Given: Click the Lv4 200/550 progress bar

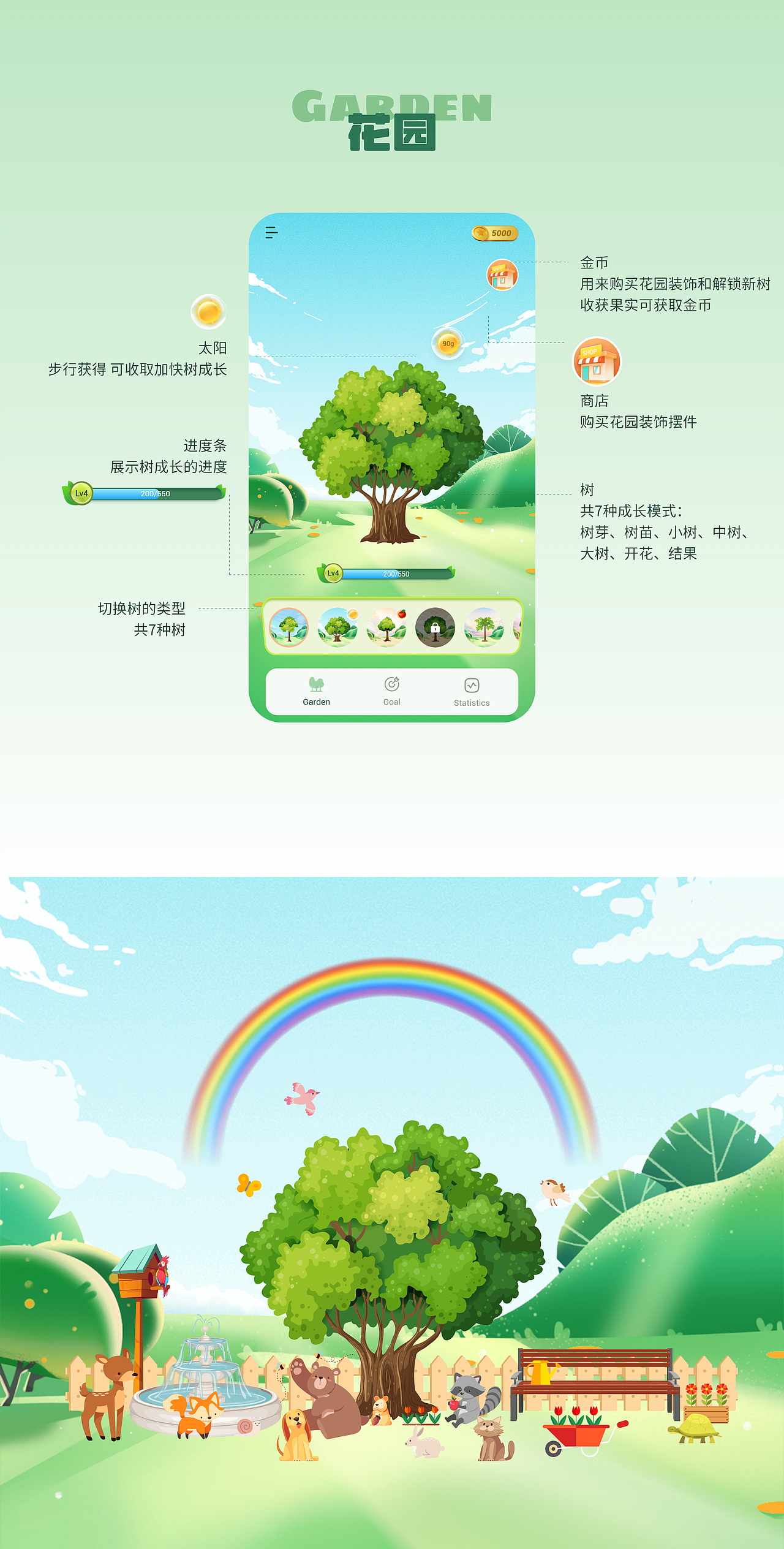Looking at the screenshot, I should (x=397, y=575).
